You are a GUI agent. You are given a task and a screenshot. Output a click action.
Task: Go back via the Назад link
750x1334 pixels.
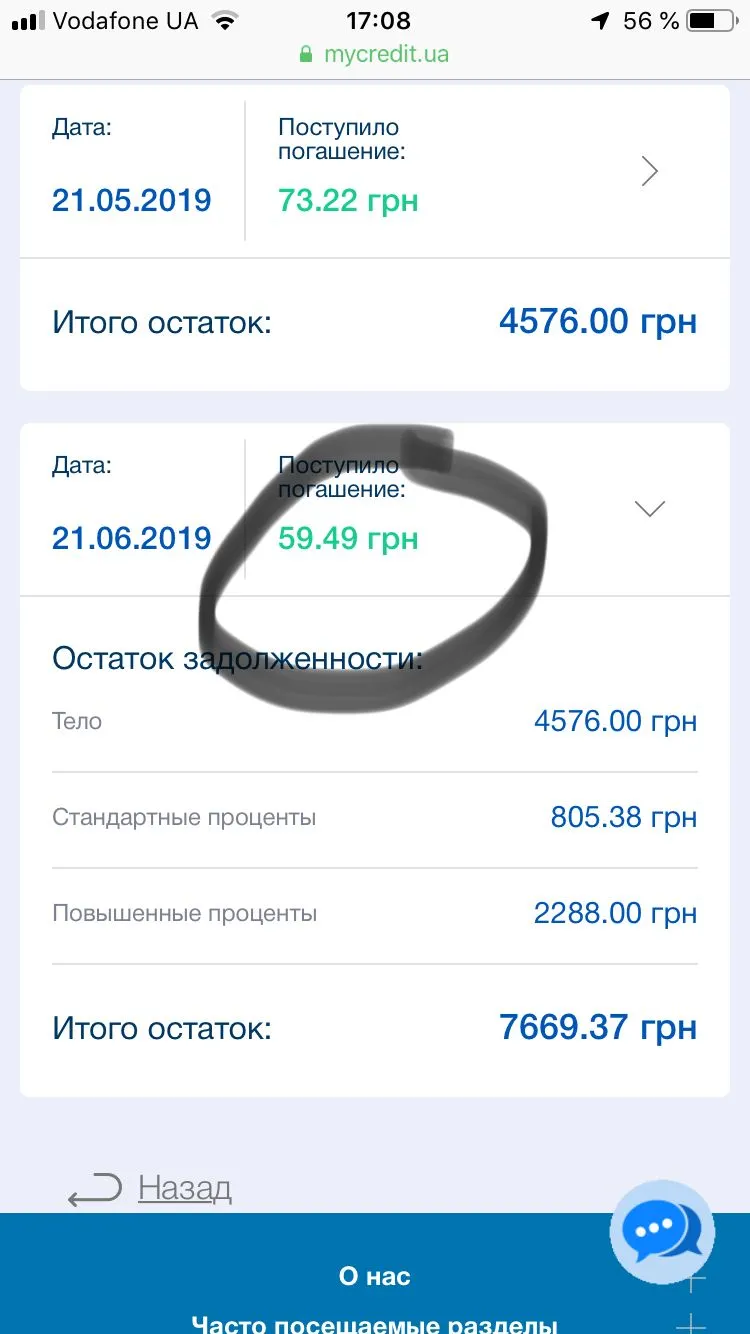pyautogui.click(x=184, y=1188)
